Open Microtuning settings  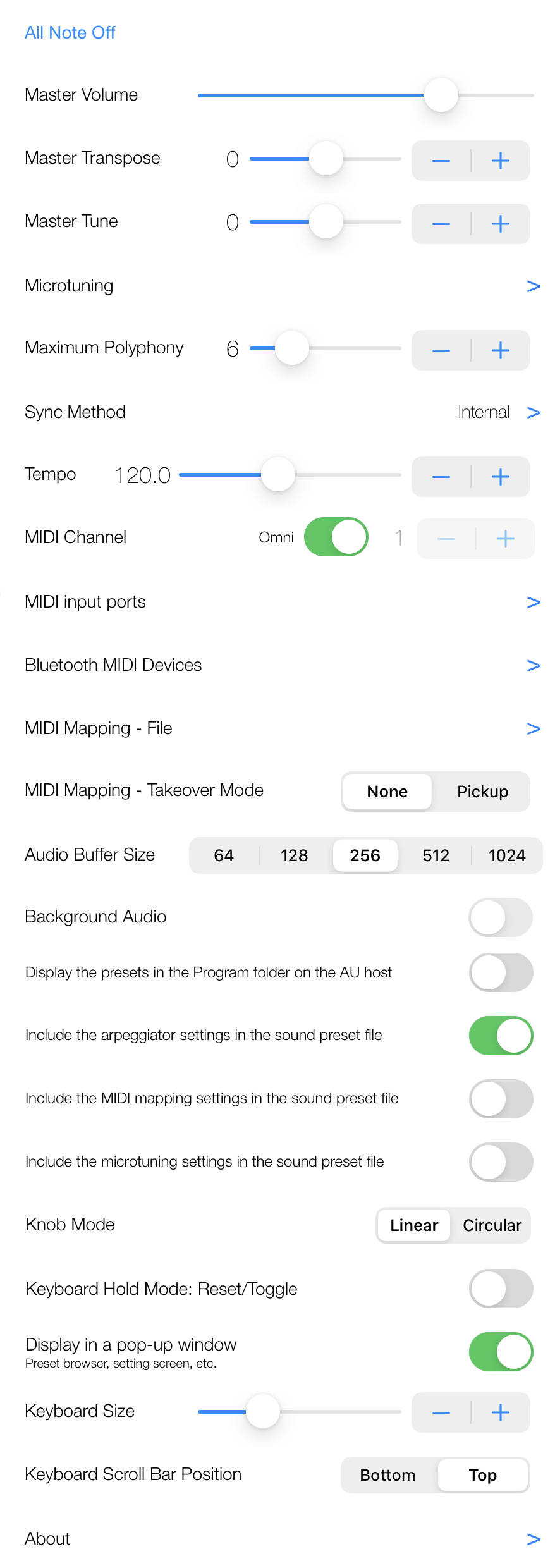[533, 286]
